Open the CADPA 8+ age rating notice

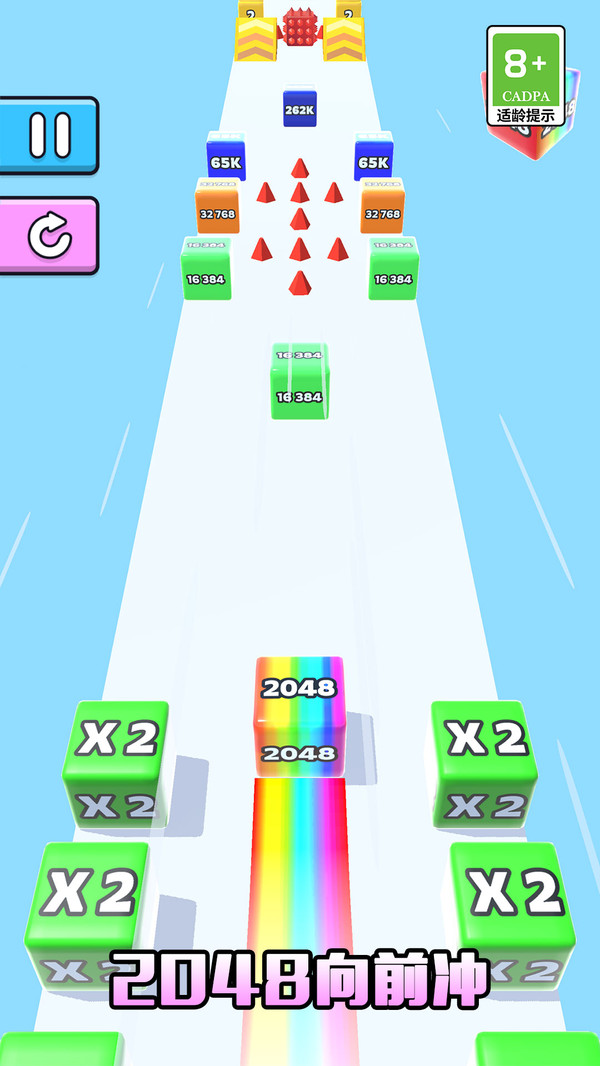click(525, 77)
